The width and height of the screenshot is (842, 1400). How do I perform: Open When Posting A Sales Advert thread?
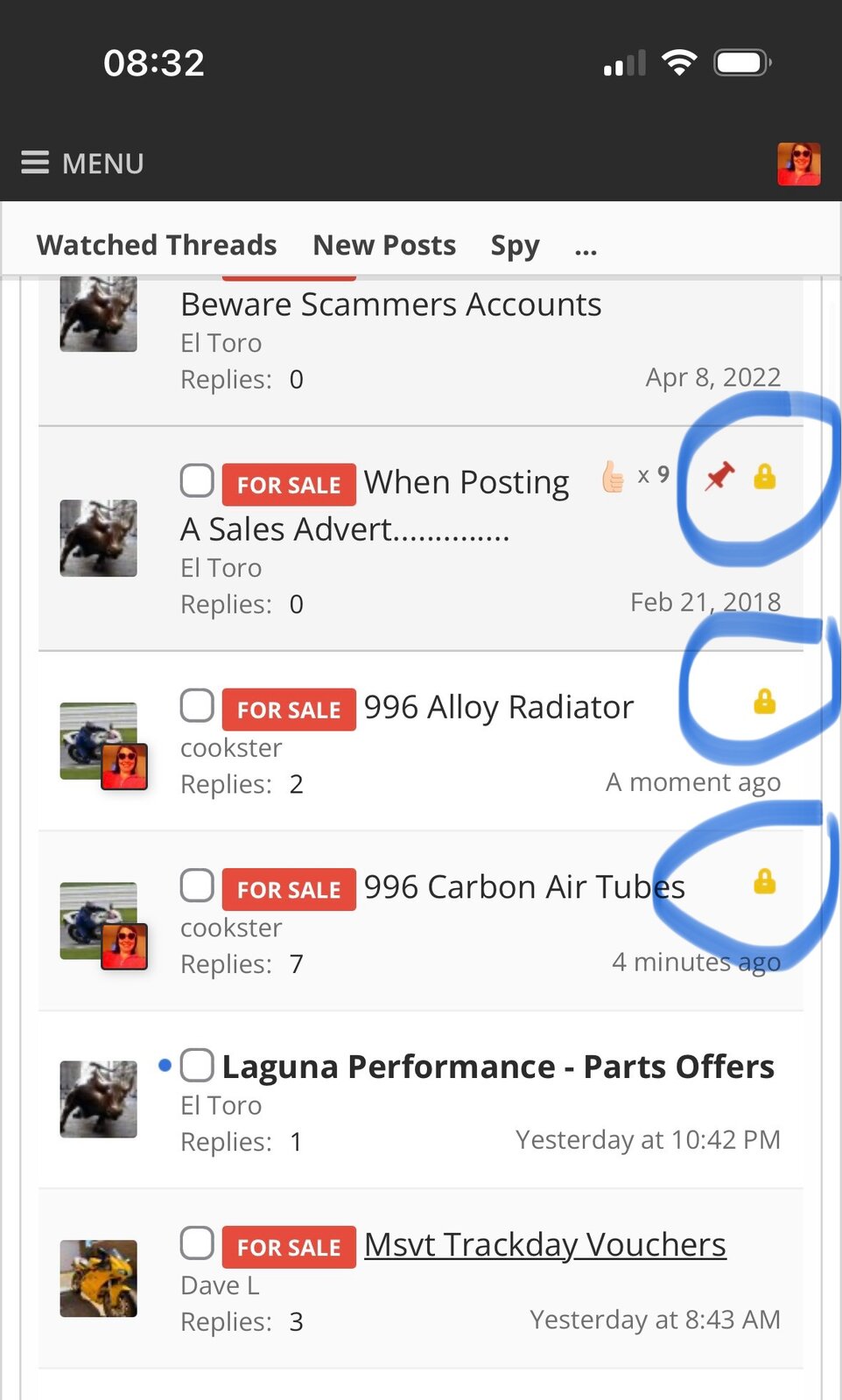(466, 483)
